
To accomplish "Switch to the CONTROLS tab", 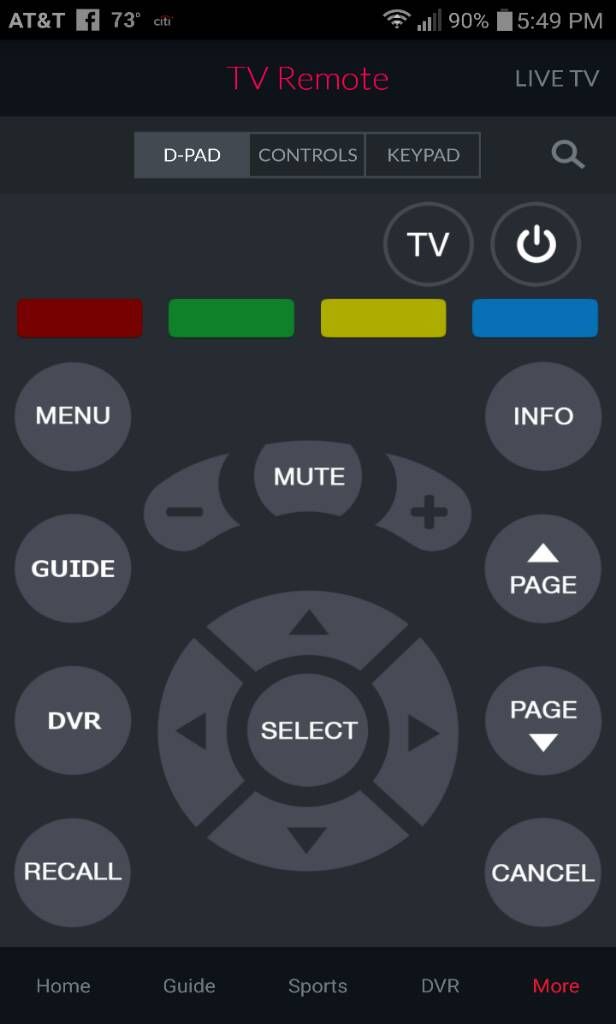I will (308, 155).
